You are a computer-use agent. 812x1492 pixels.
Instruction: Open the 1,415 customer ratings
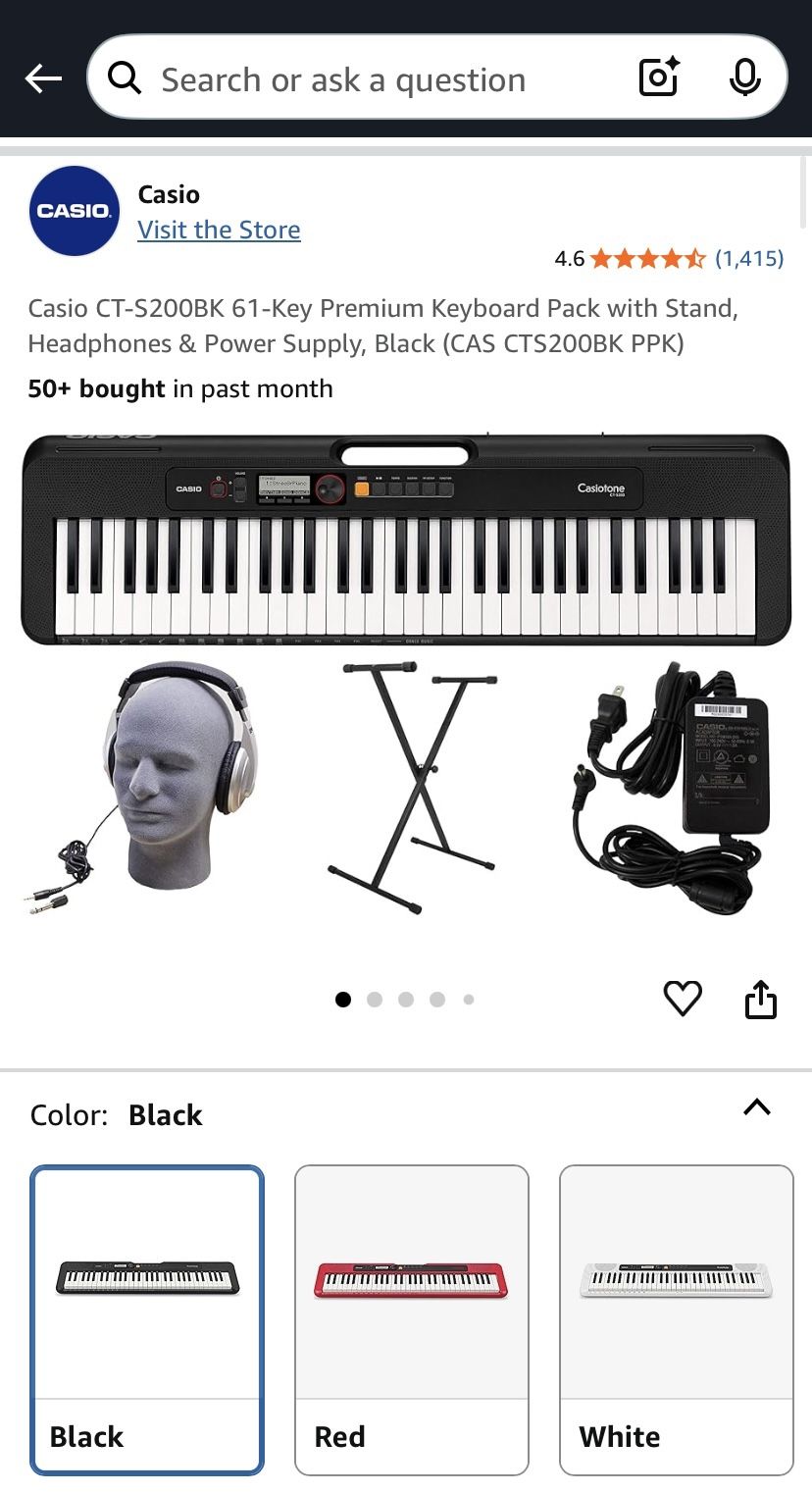pyautogui.click(x=749, y=258)
